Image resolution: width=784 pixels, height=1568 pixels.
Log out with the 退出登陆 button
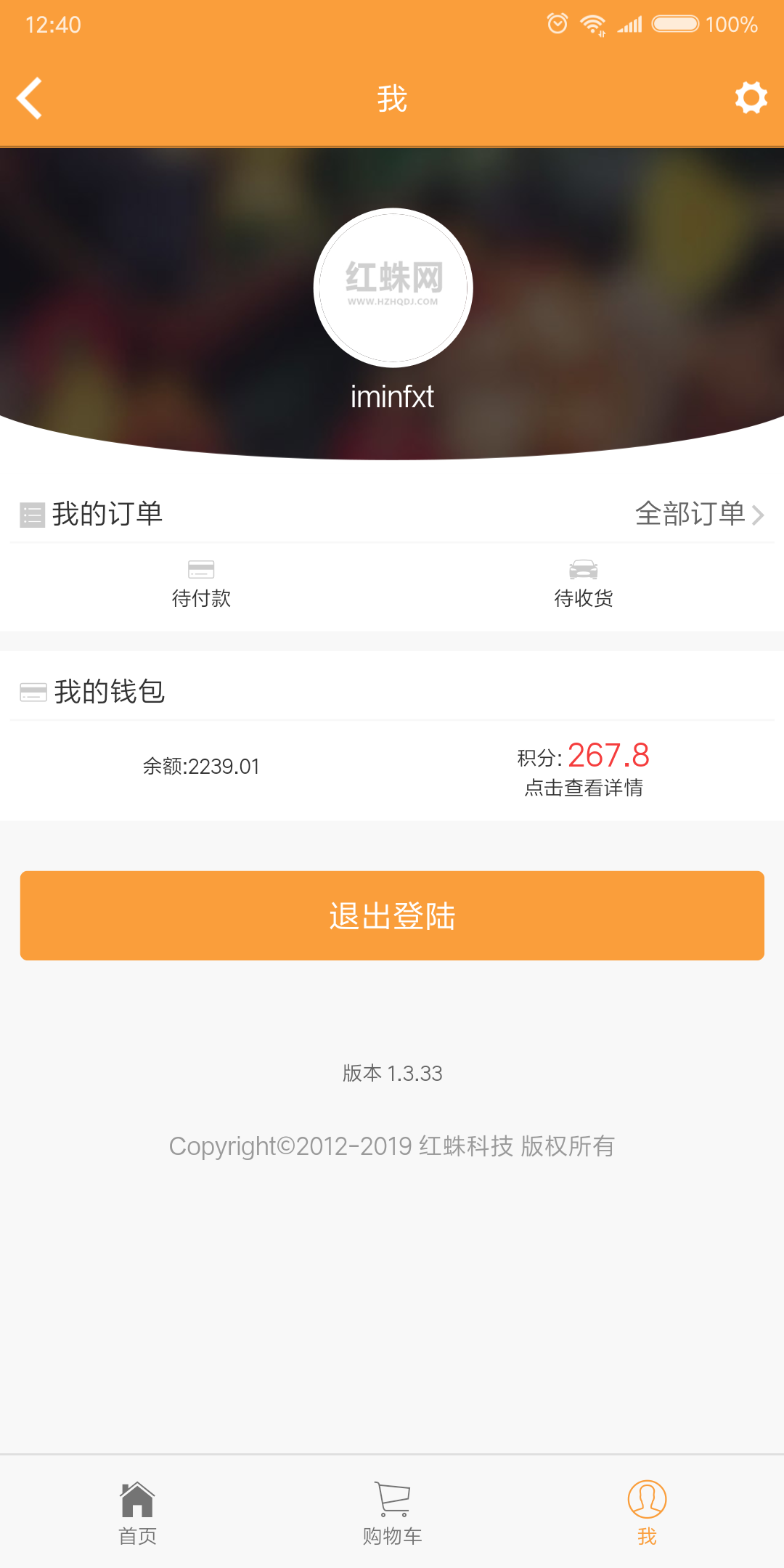tap(392, 915)
